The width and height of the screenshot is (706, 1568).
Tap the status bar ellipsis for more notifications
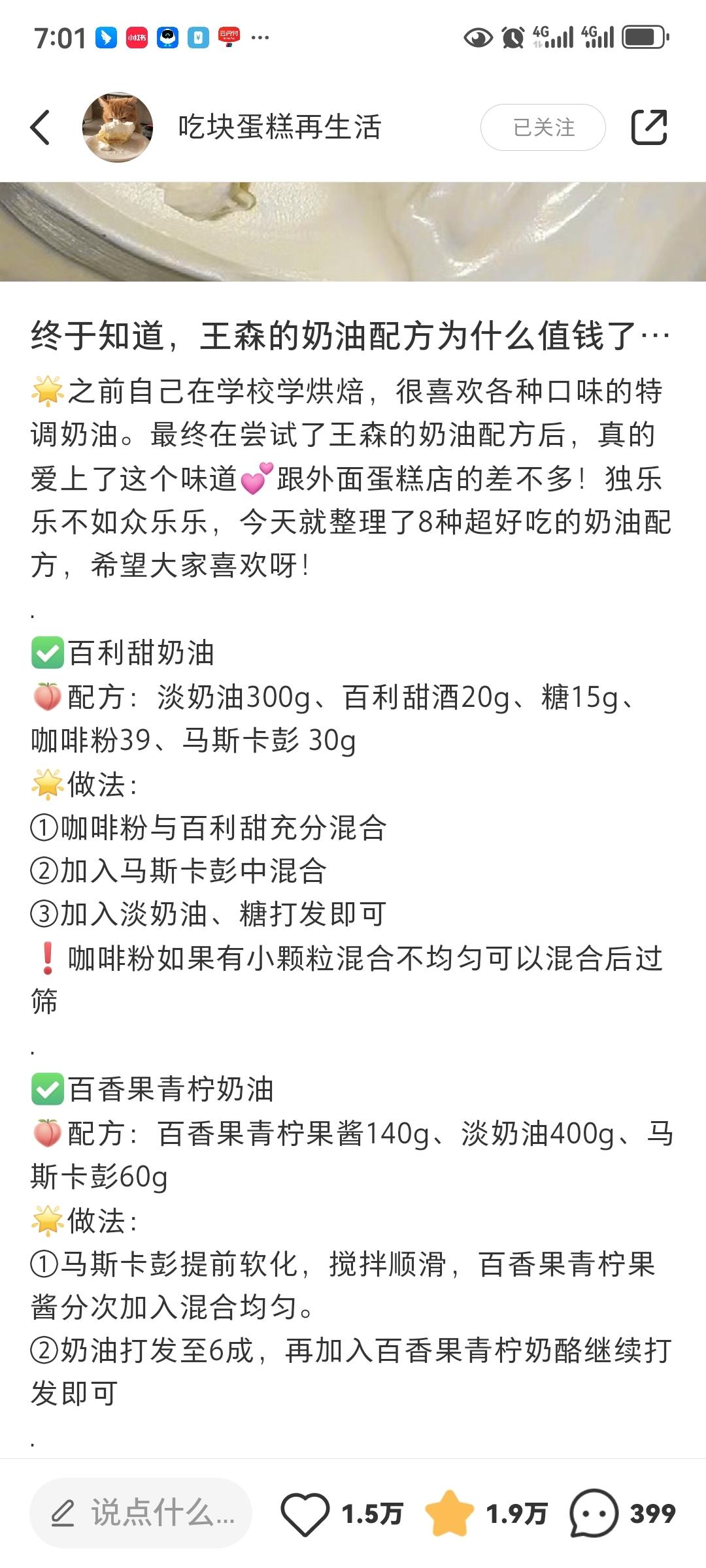point(260,37)
